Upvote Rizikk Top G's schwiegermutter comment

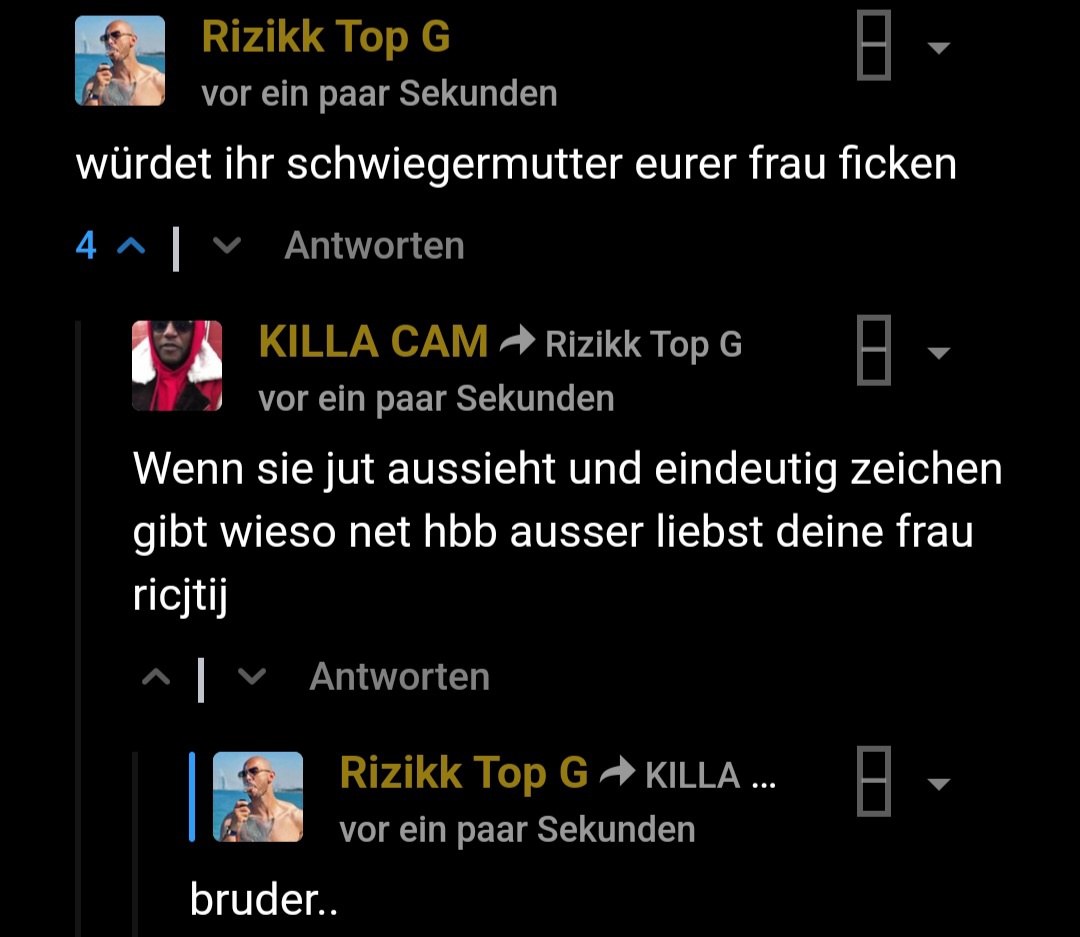point(131,245)
